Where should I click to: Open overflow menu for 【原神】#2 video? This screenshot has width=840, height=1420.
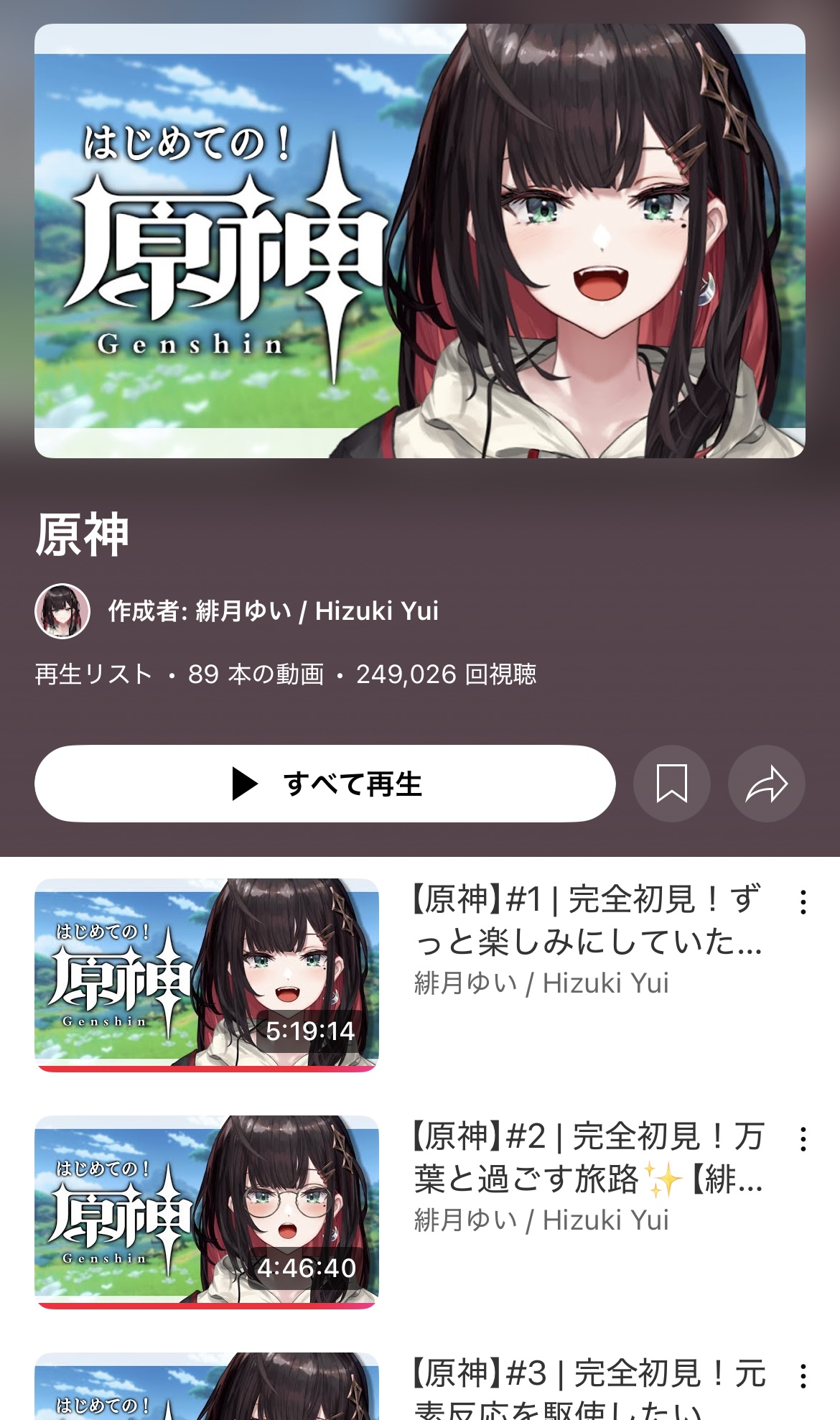click(803, 1139)
